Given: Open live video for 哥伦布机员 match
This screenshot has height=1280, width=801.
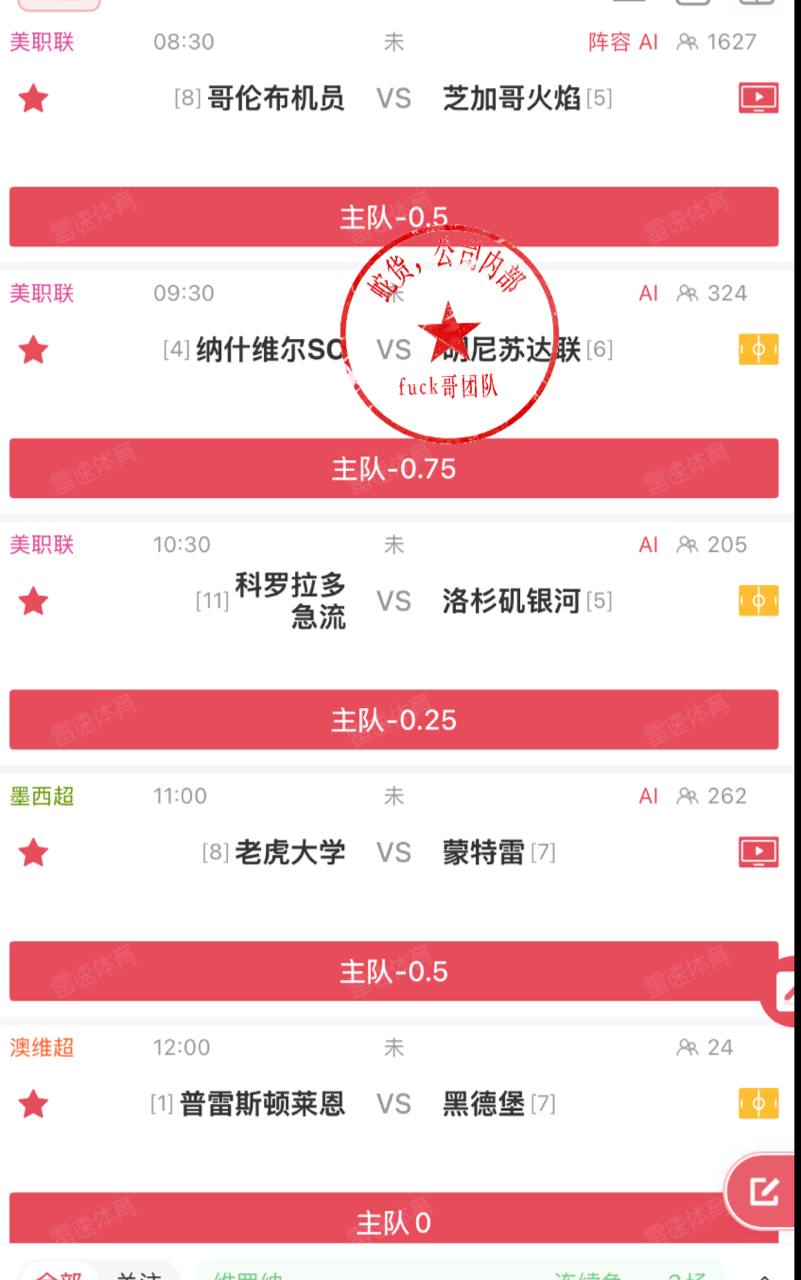Looking at the screenshot, I should (758, 98).
